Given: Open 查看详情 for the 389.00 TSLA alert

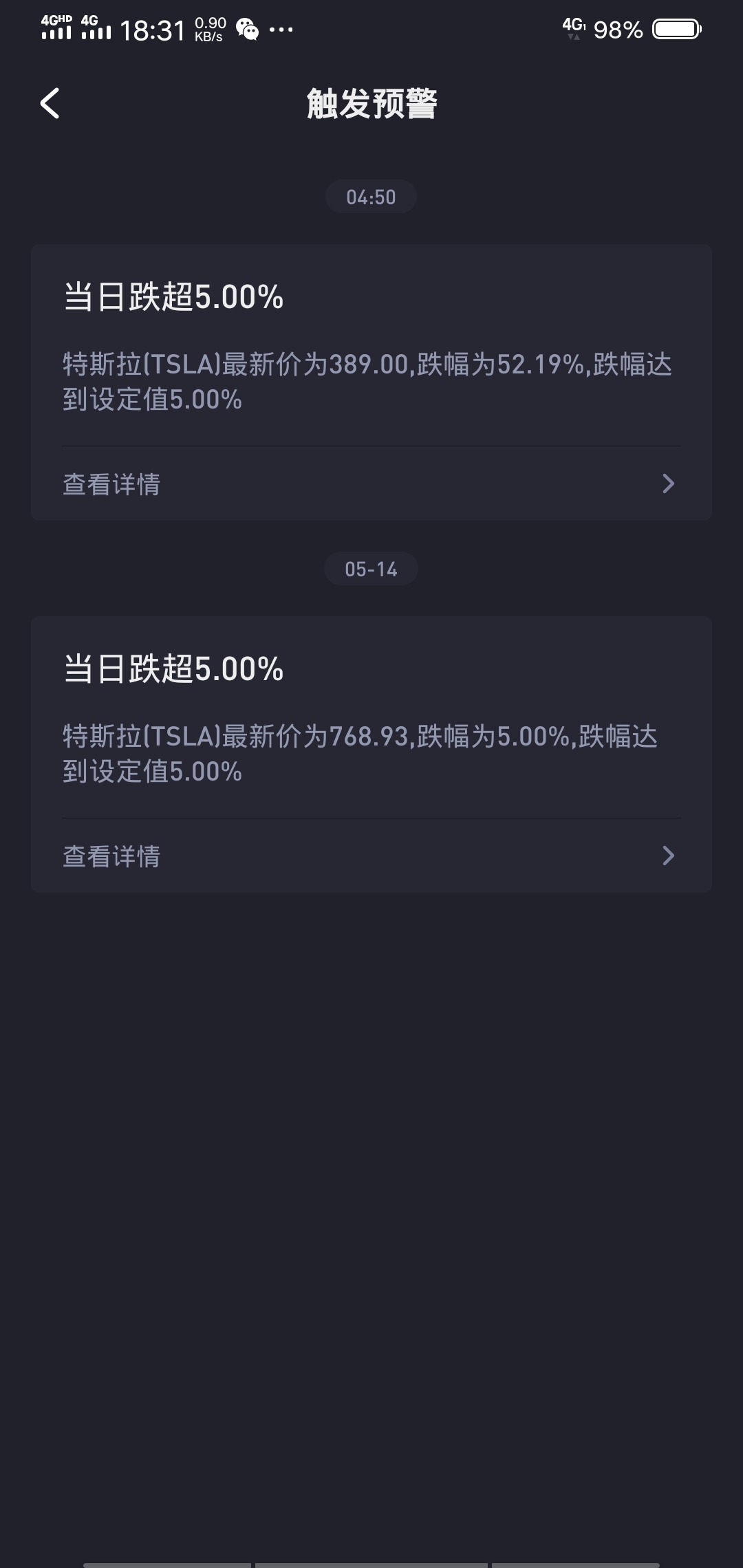Looking at the screenshot, I should point(371,484).
